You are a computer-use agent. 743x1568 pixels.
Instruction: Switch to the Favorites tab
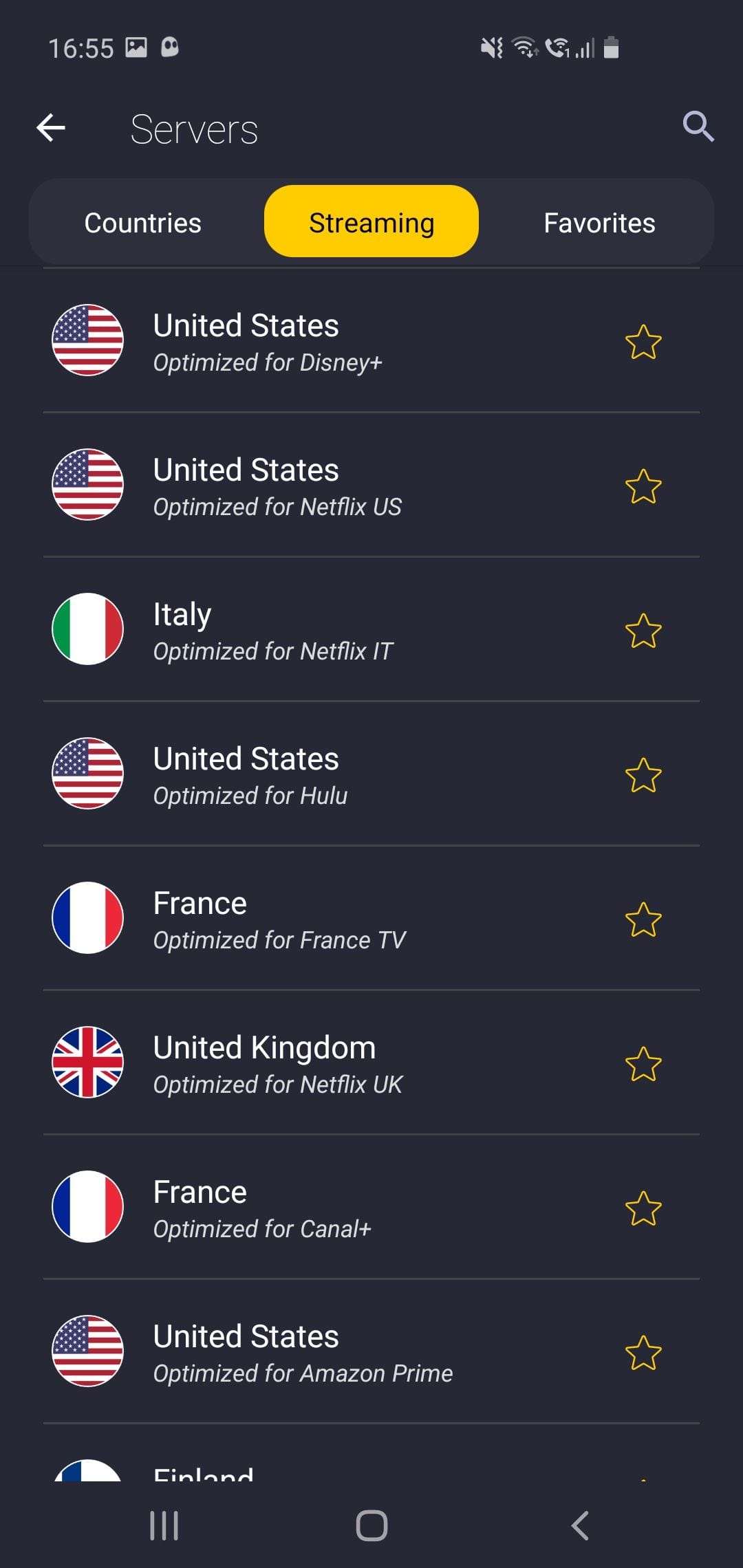pos(599,223)
